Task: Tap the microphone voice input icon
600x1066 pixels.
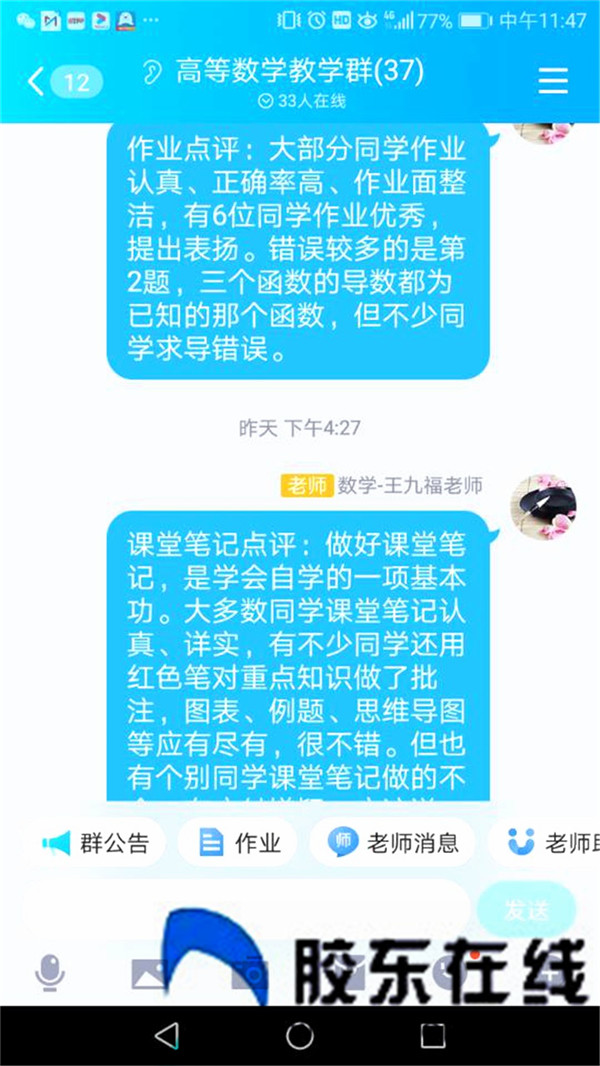Action: [50, 972]
